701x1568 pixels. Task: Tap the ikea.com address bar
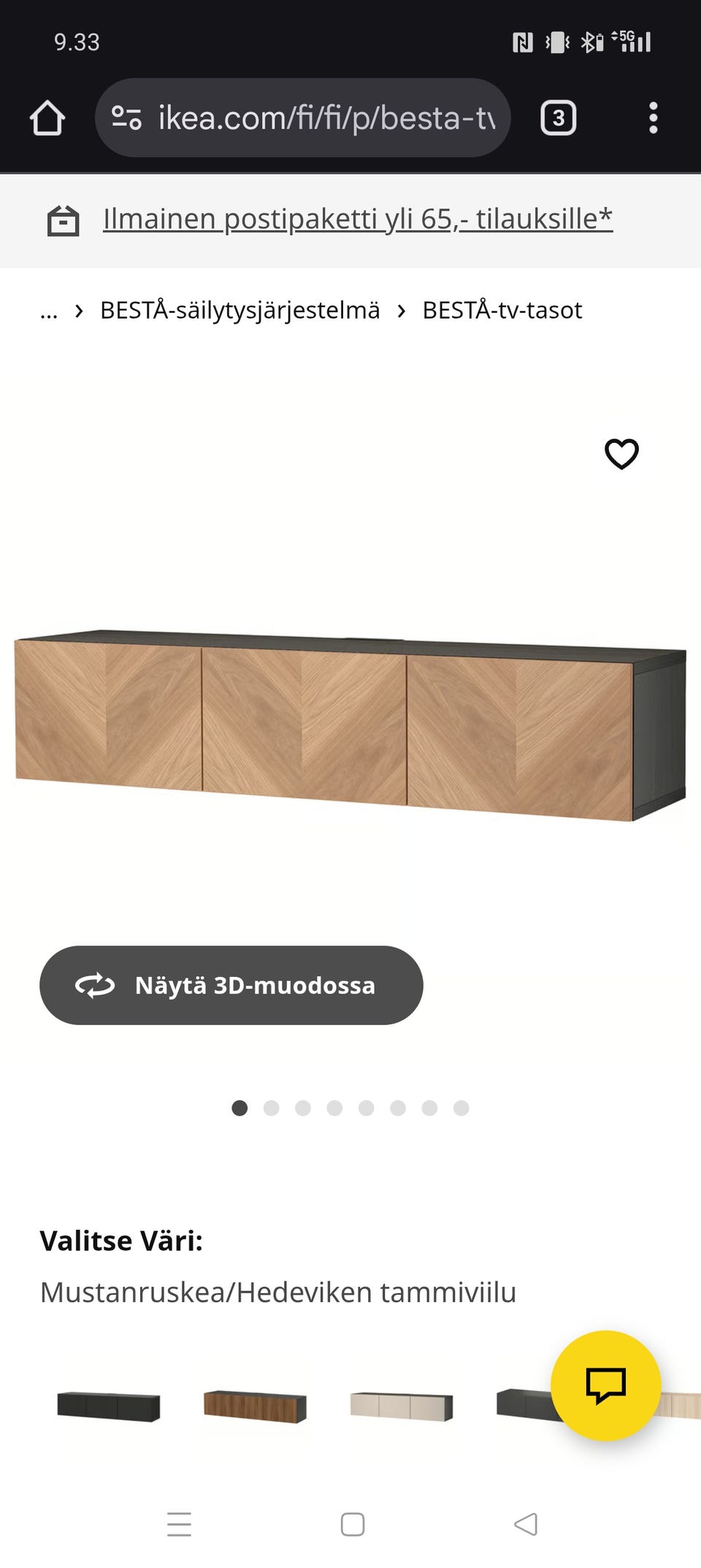click(302, 118)
